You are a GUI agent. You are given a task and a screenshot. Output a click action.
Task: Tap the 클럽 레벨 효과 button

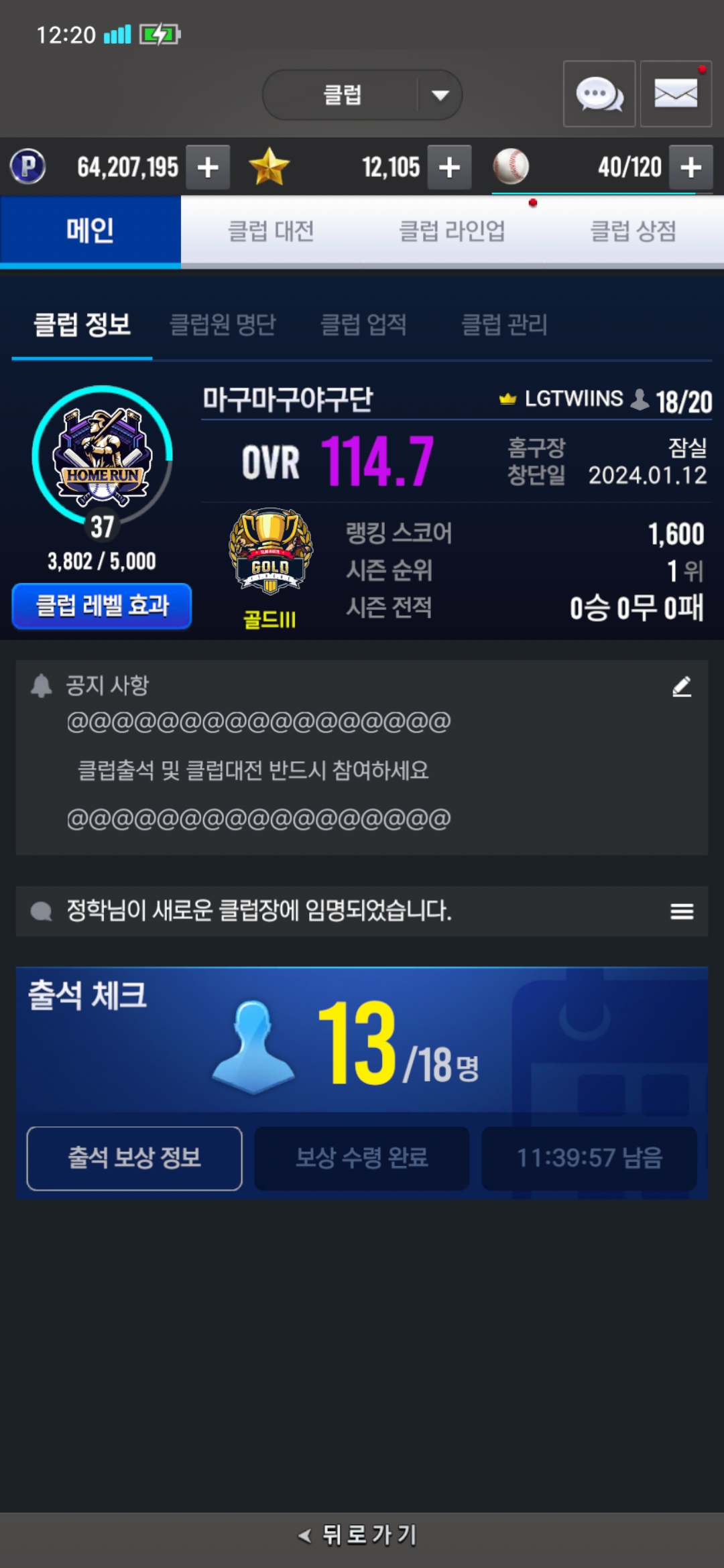tap(102, 606)
